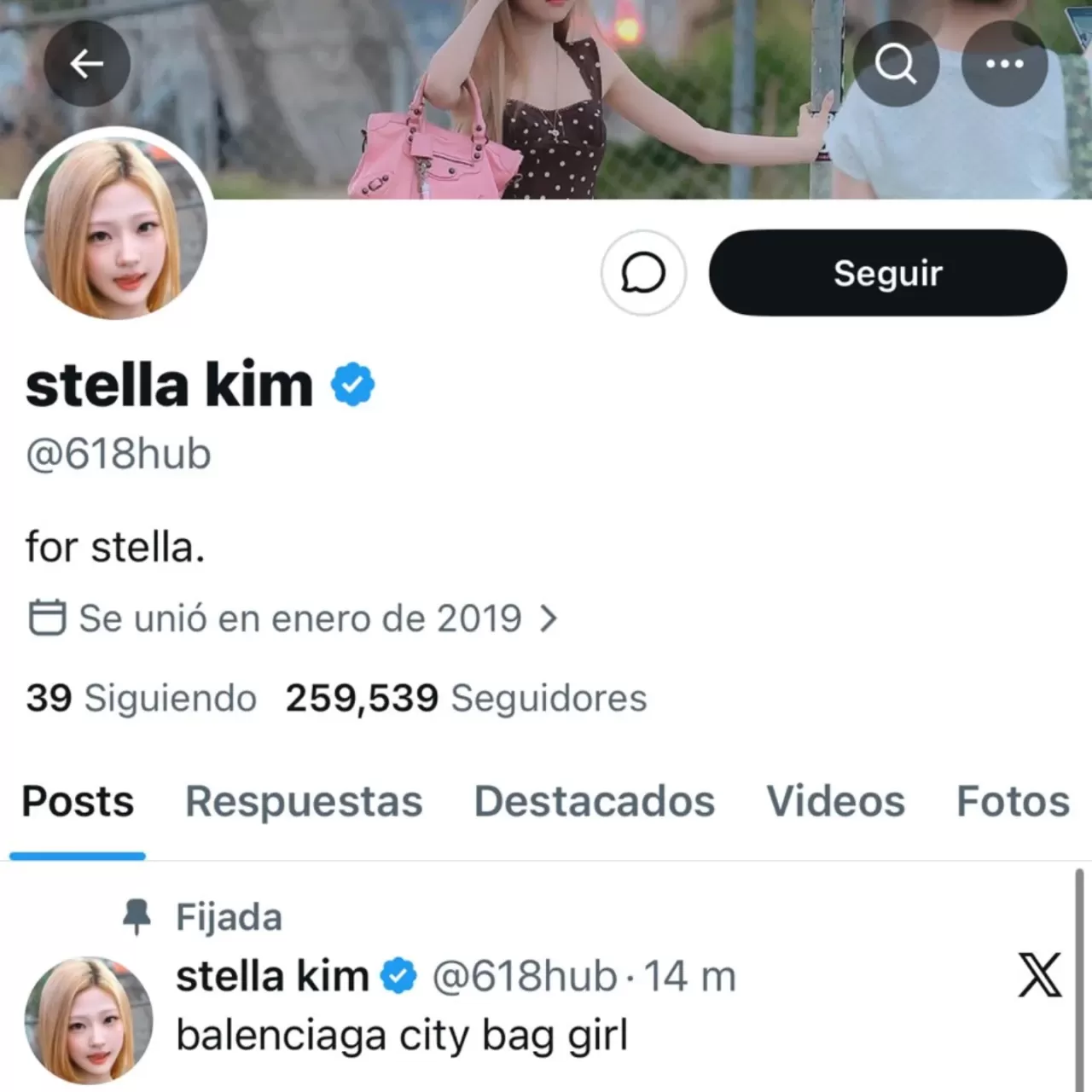Follow stella kim with Seguir button
Image resolution: width=1092 pixels, height=1092 pixels.
887,273
